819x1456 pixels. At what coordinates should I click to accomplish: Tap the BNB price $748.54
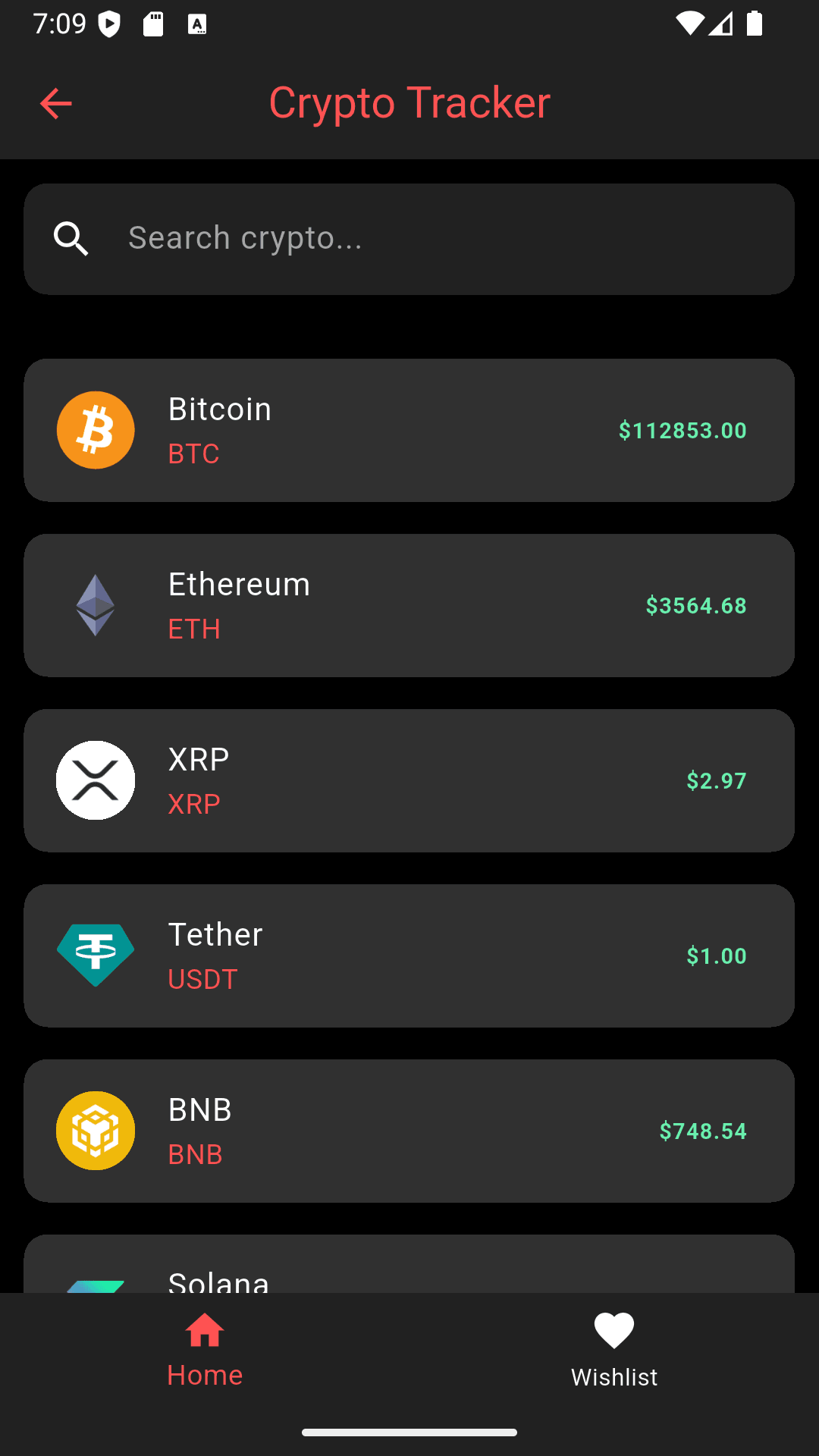tap(704, 1131)
